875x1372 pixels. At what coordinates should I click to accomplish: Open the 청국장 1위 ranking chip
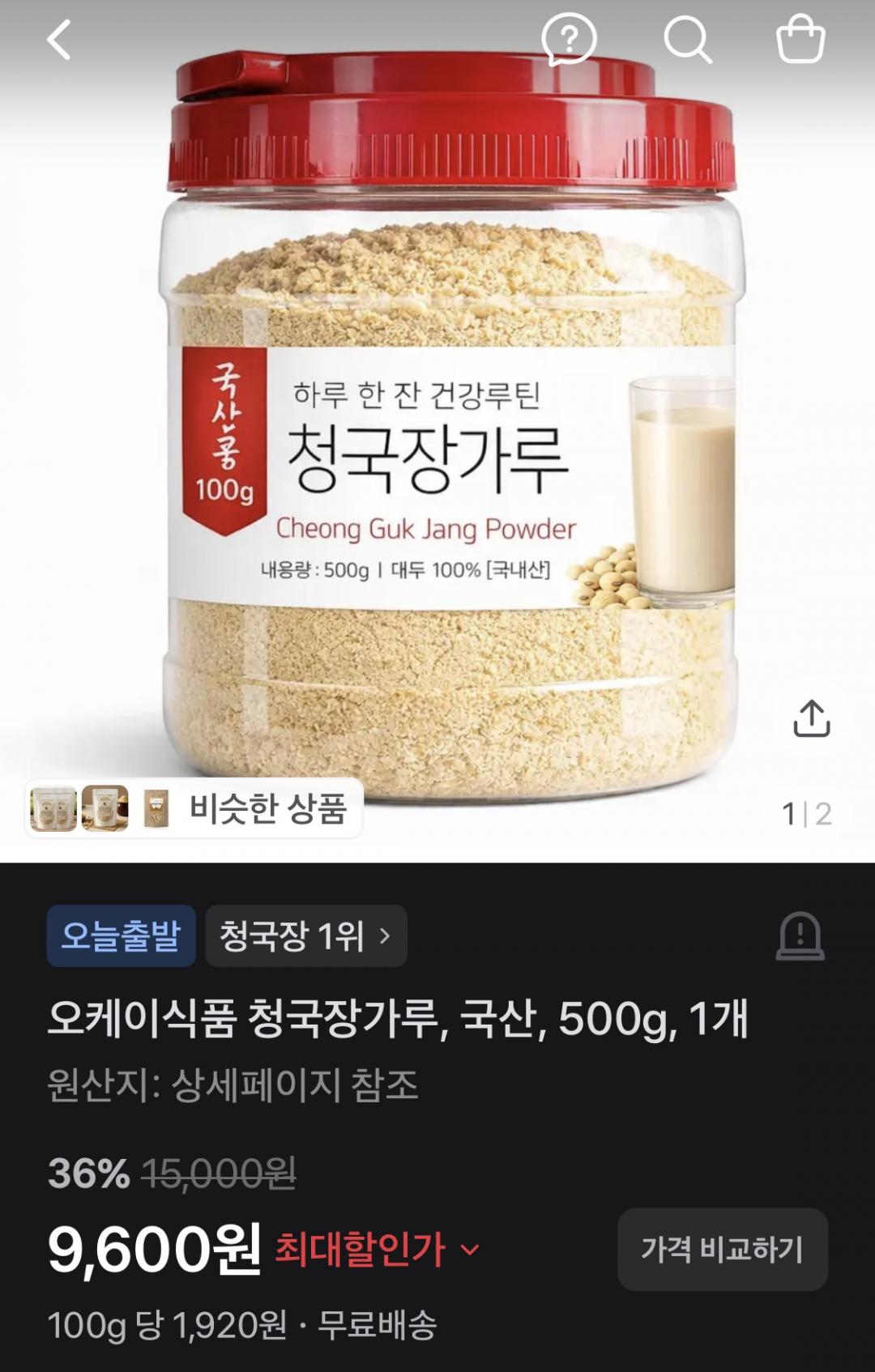[305, 935]
